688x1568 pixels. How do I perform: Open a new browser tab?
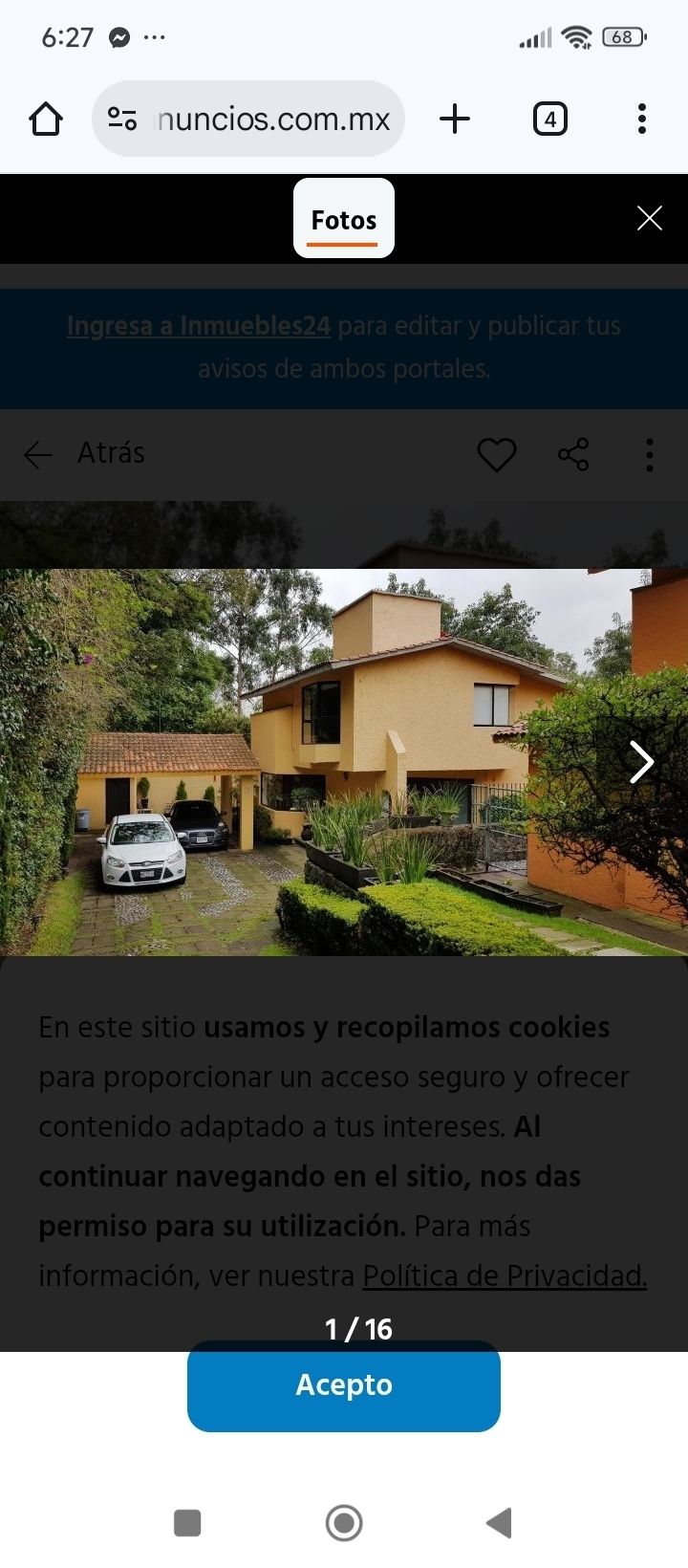click(455, 120)
